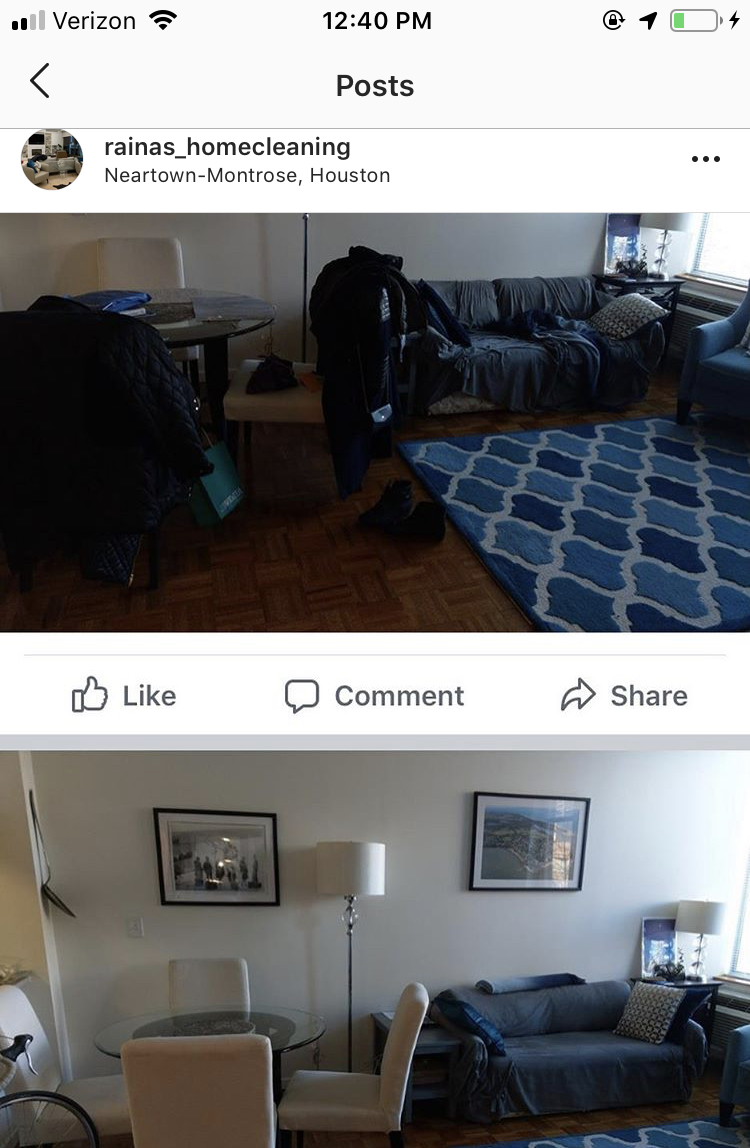Open rainas_homecleaning profile picture
This screenshot has height=1148, width=750.
pos(52,160)
